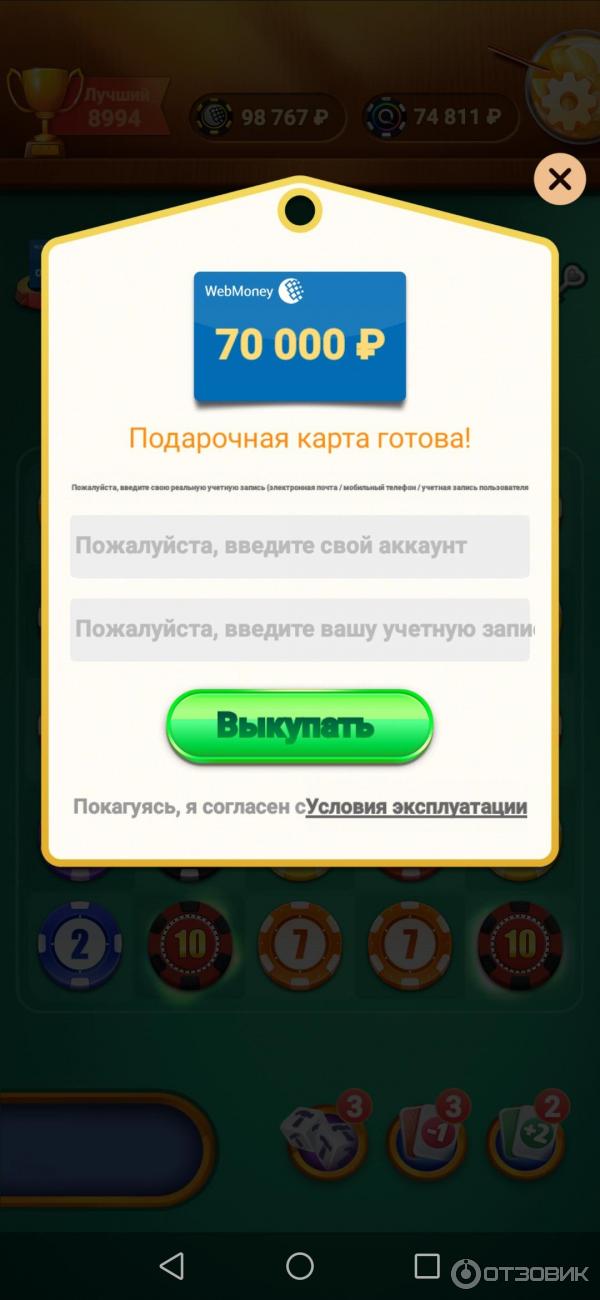Close the gift card popup
Image resolution: width=600 pixels, height=1300 pixels.
(560, 180)
